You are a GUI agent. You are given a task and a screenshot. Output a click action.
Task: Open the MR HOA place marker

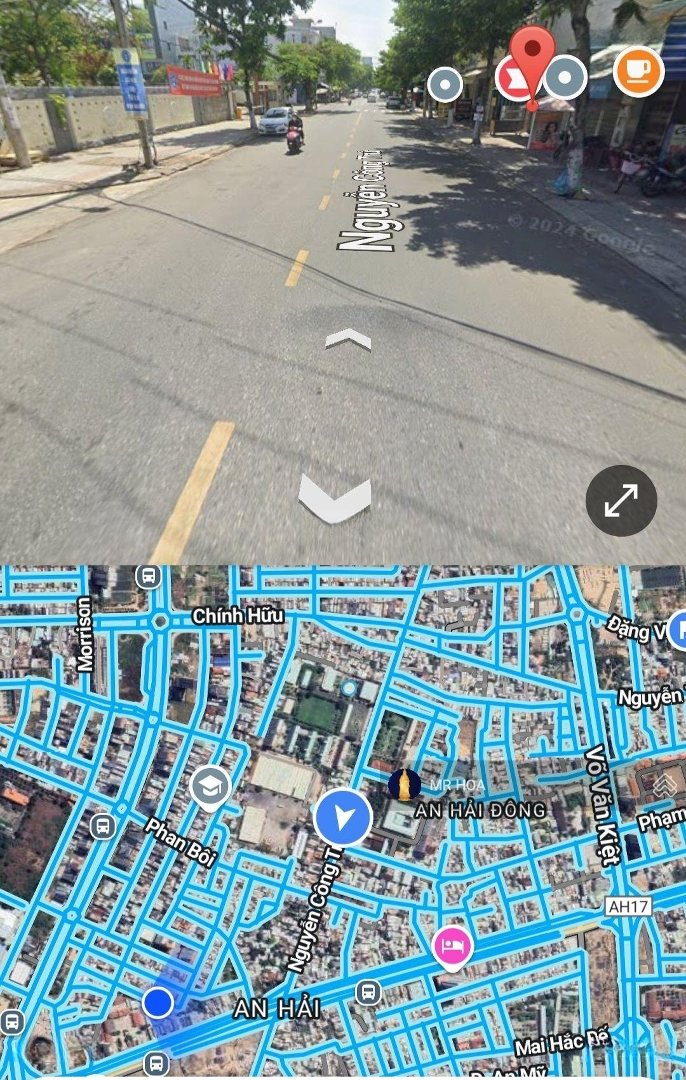click(405, 785)
